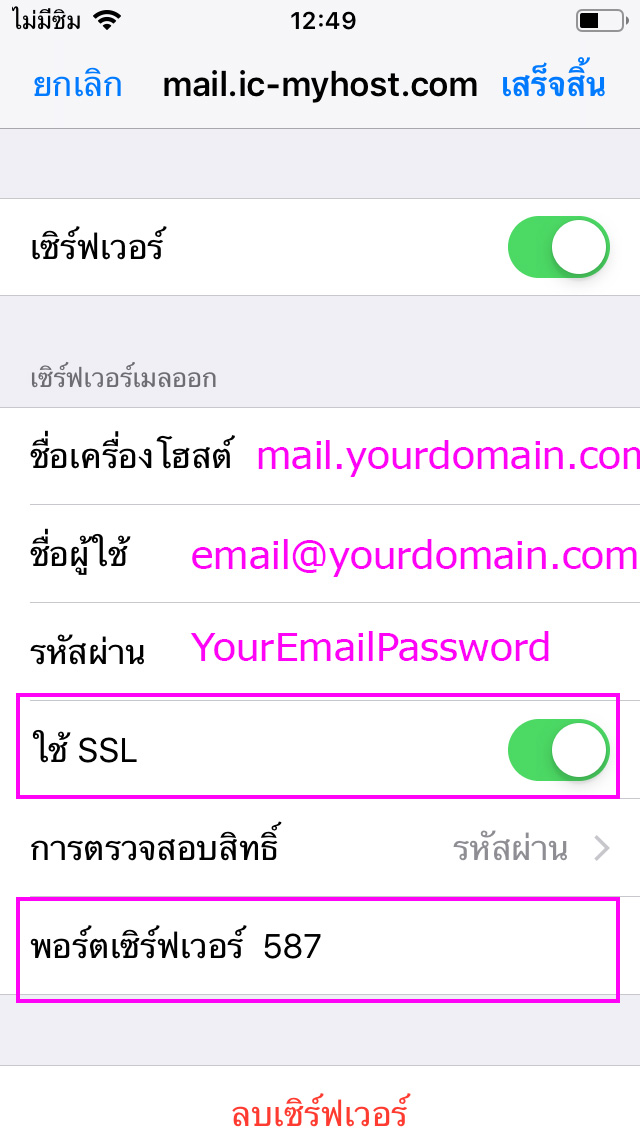Toggle the เซิร์ฟเวอร์ switch off
Viewport: 640px width, 1136px height.
tap(558, 247)
